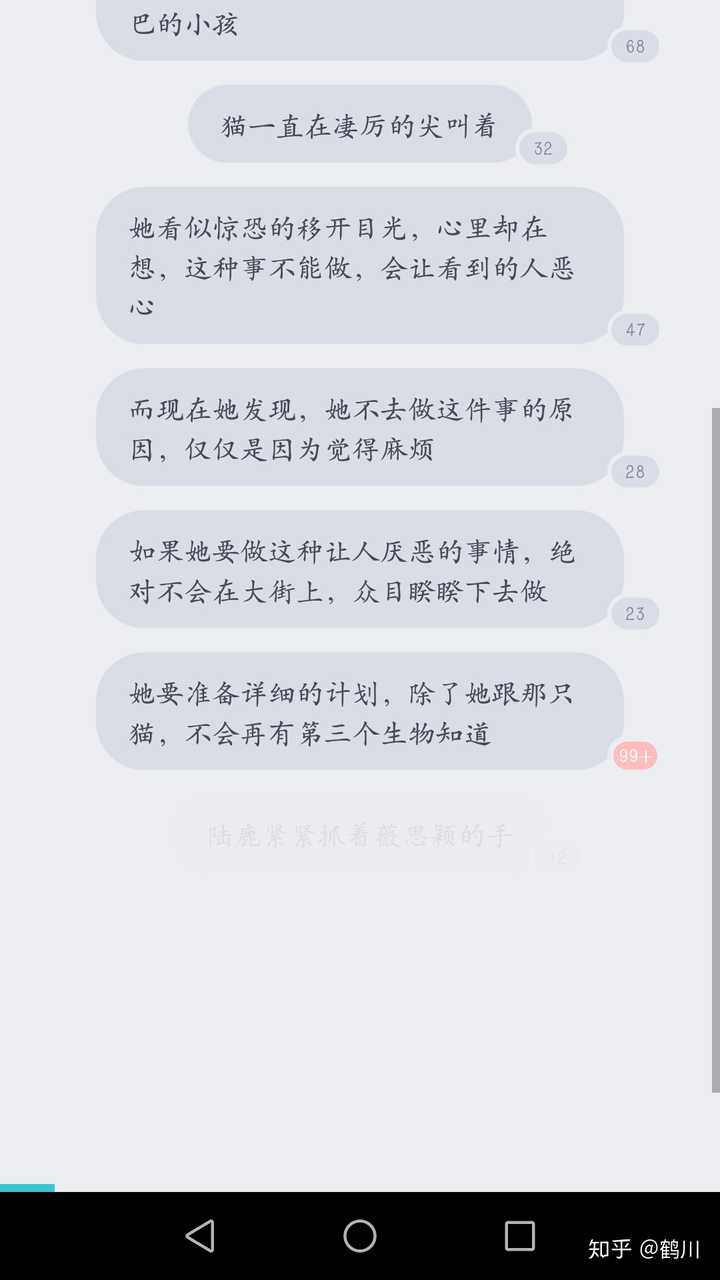Tap the 99+ comments badge
Image resolution: width=720 pixels, height=1280 pixels.
coord(635,756)
